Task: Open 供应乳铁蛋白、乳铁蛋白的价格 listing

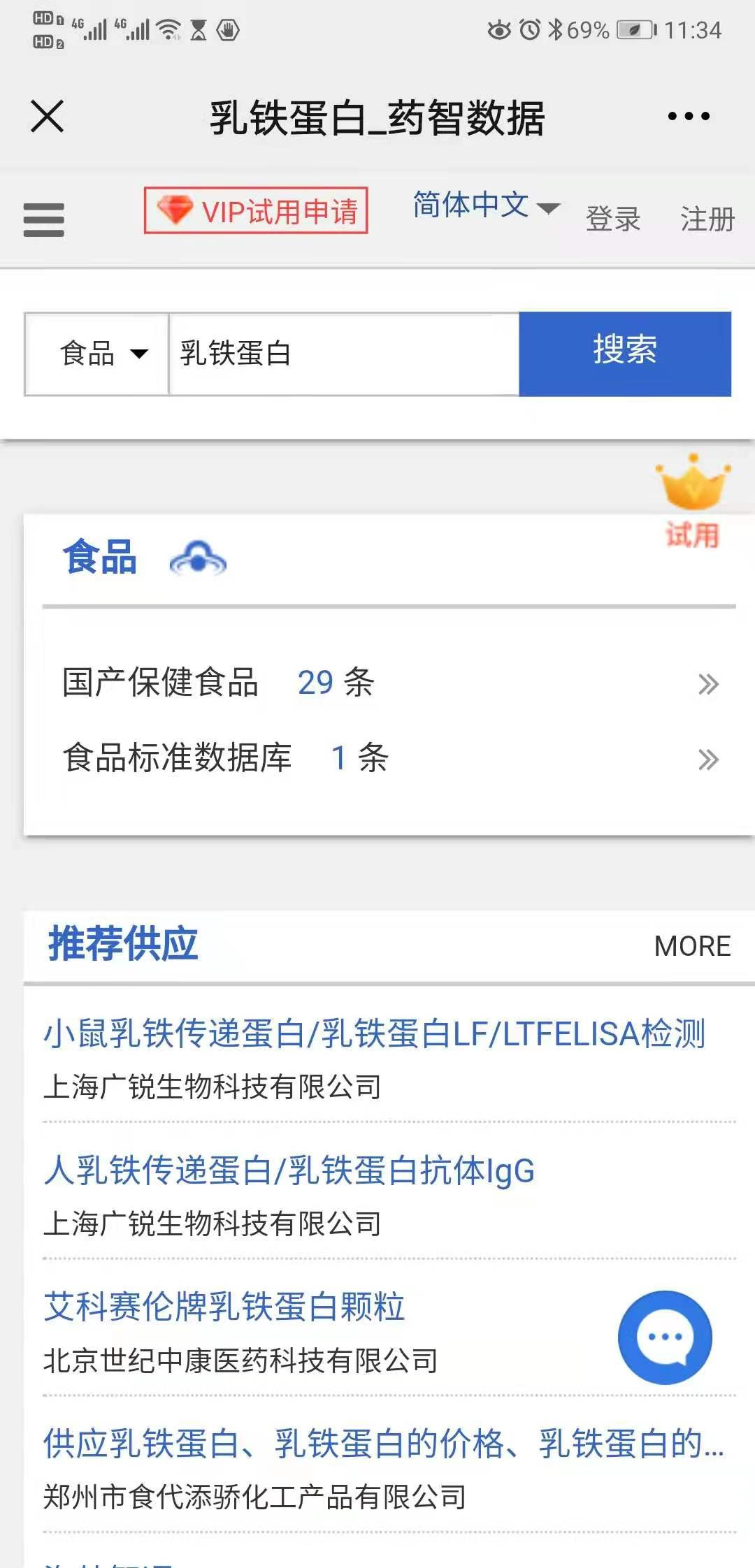Action: (383, 1444)
